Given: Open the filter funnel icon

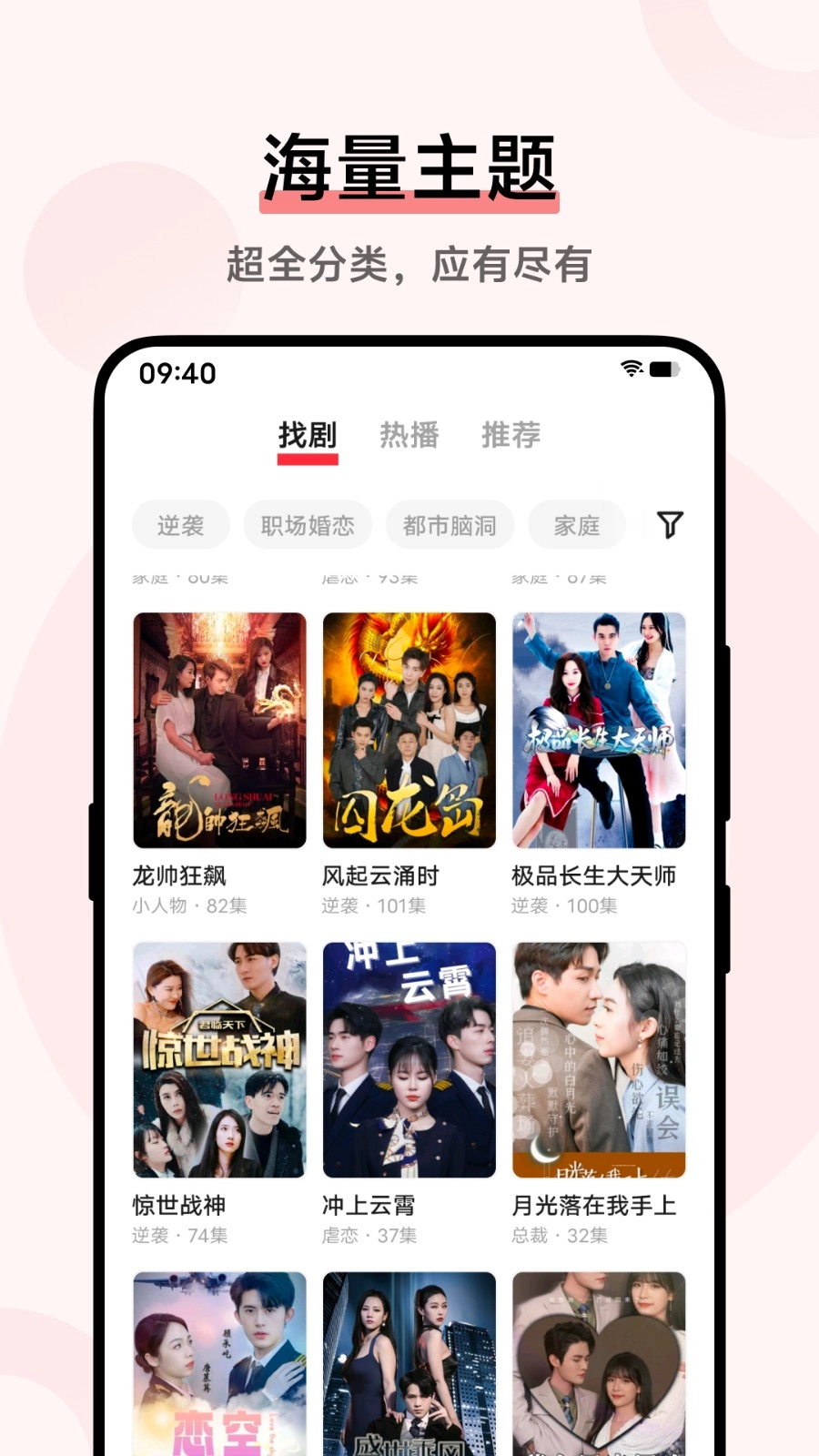Looking at the screenshot, I should [x=670, y=525].
